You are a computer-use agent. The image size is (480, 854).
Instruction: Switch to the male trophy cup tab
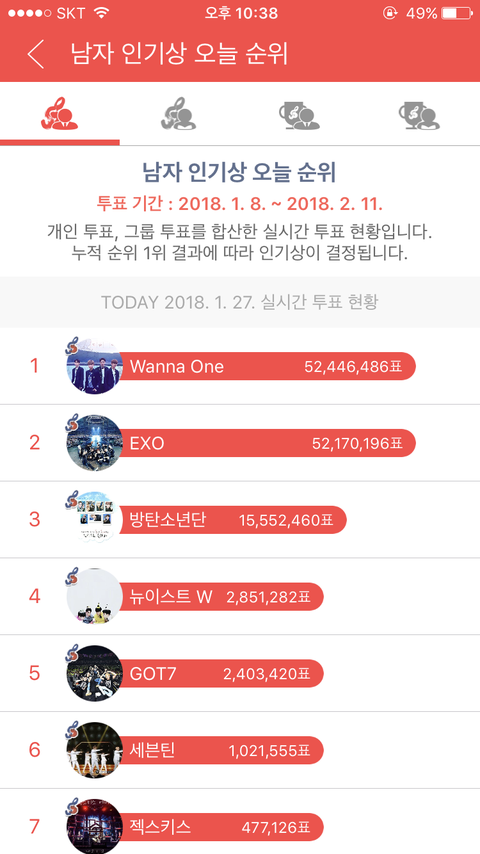pos(299,113)
